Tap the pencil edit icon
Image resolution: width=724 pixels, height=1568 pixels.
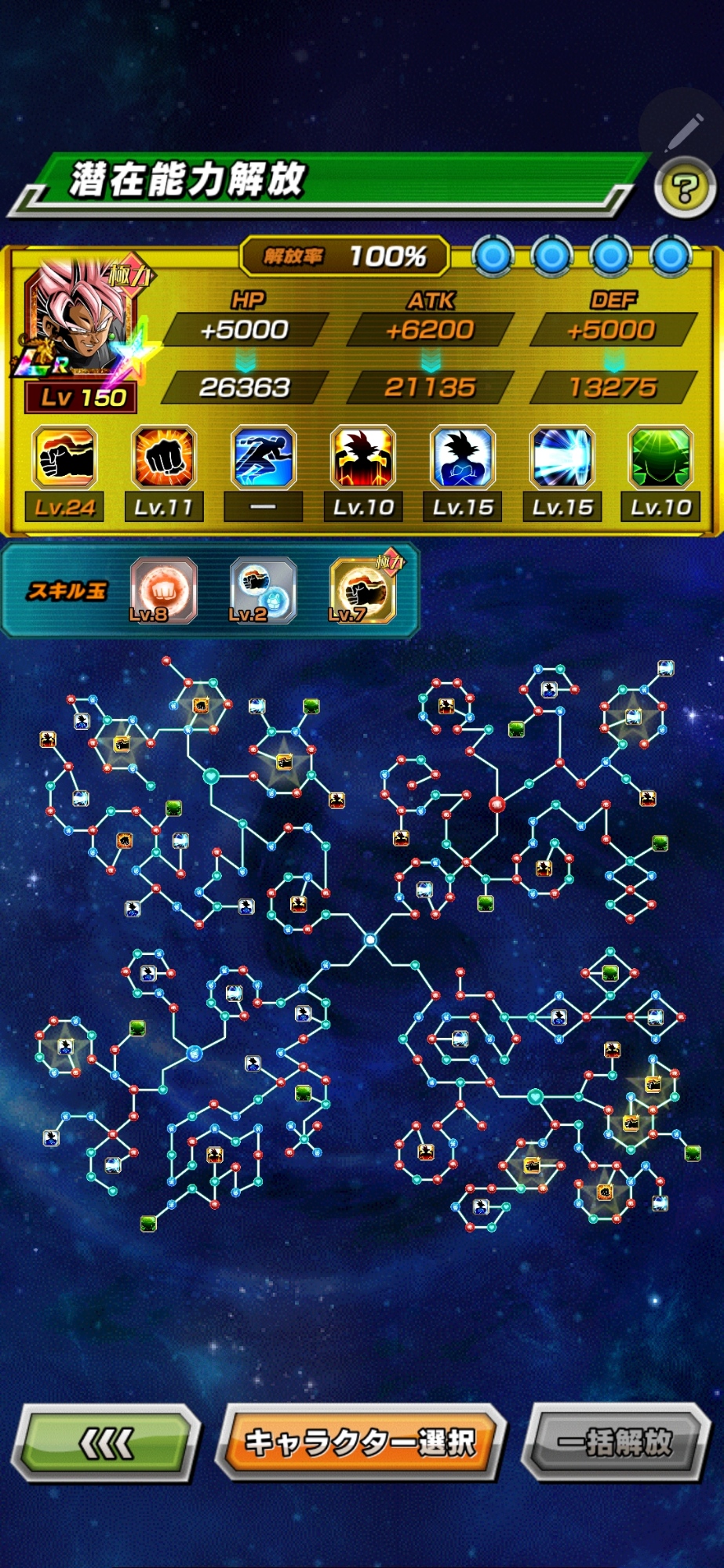click(682, 133)
